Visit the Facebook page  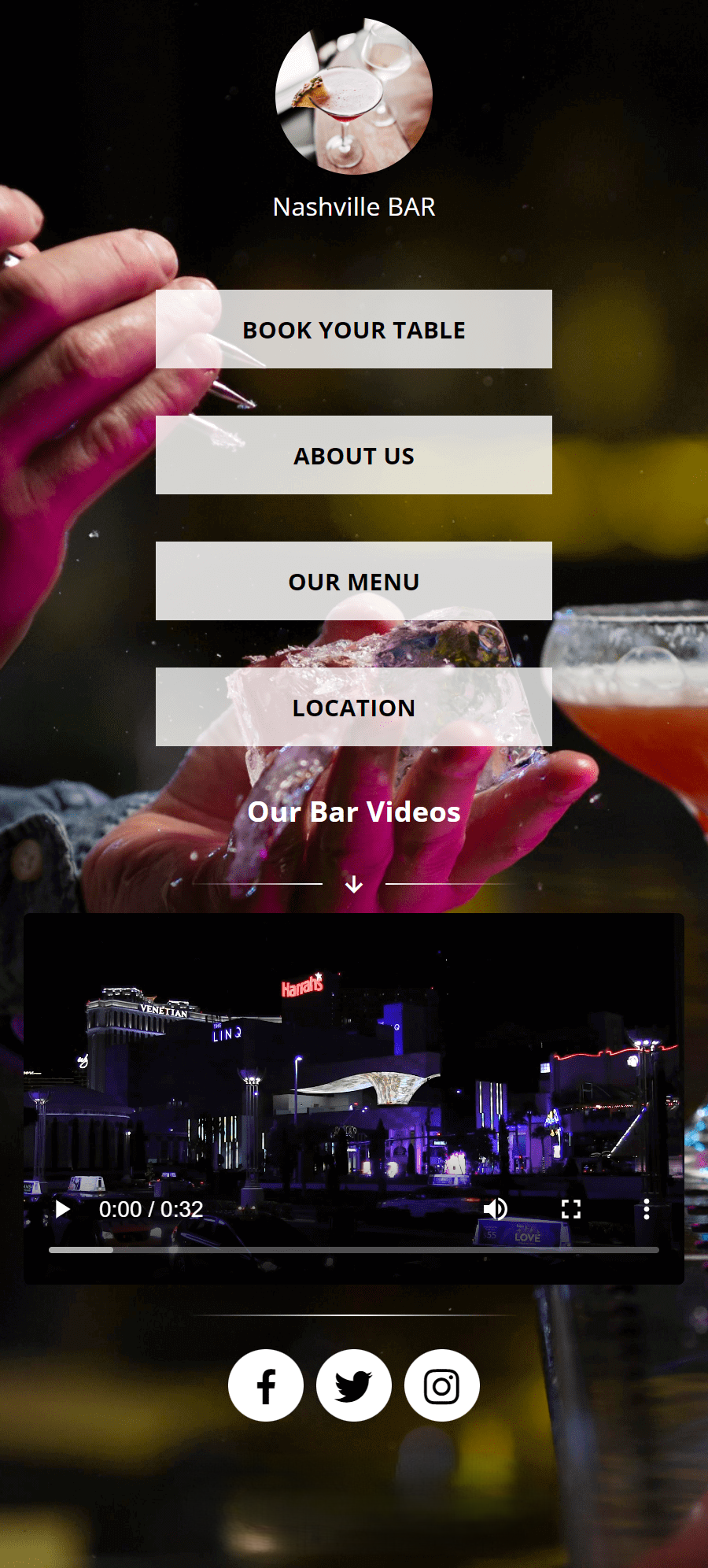[x=266, y=1385]
